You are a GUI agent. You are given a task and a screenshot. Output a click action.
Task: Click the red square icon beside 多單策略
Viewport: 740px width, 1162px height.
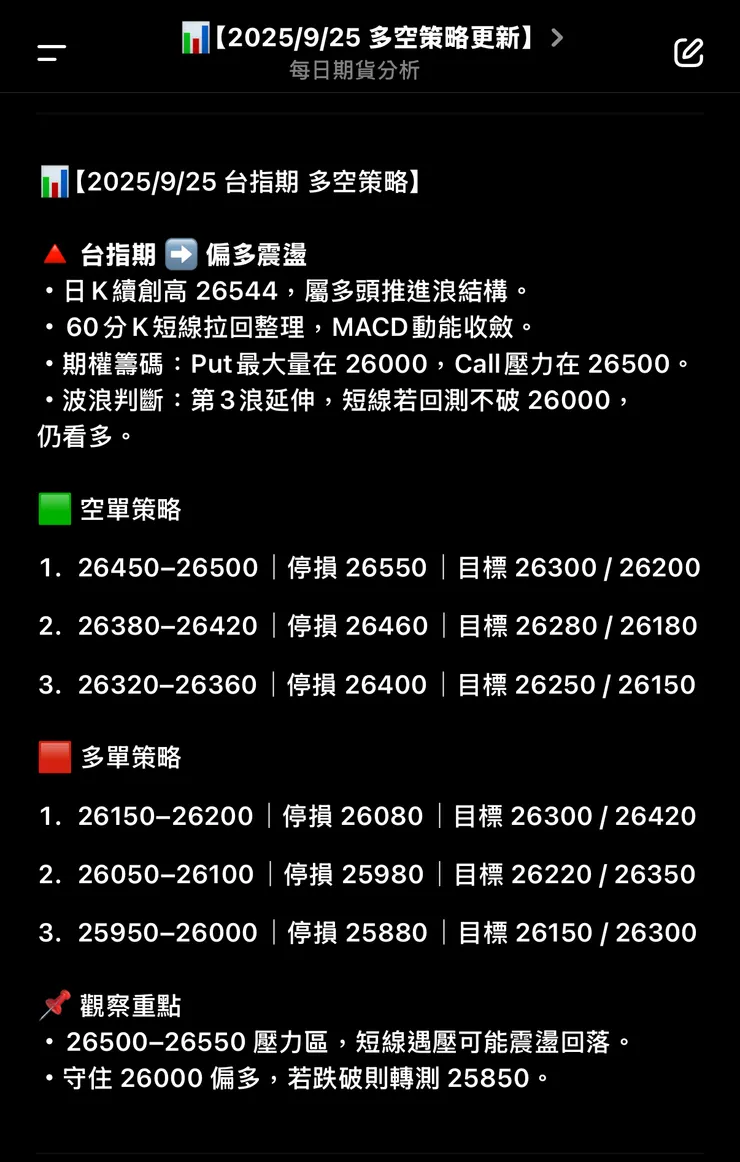click(53, 757)
